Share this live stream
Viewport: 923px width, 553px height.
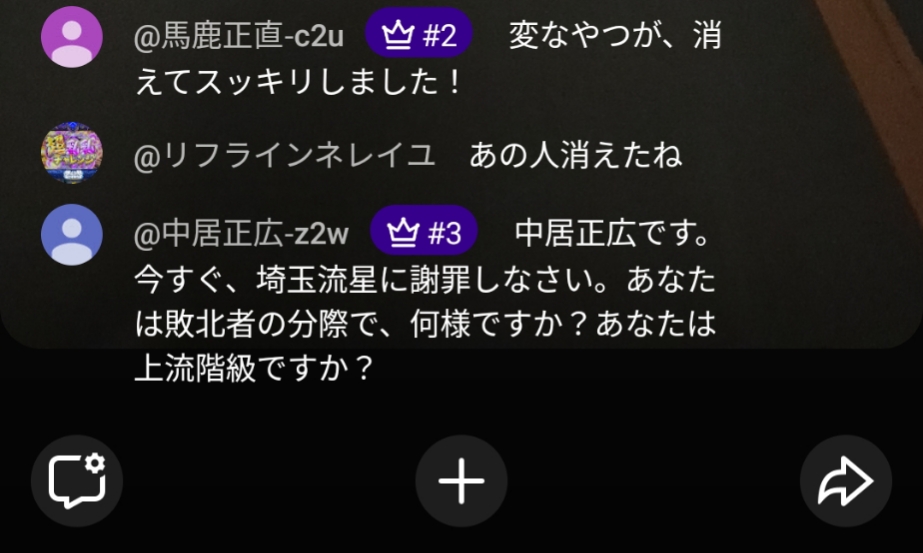coord(845,481)
